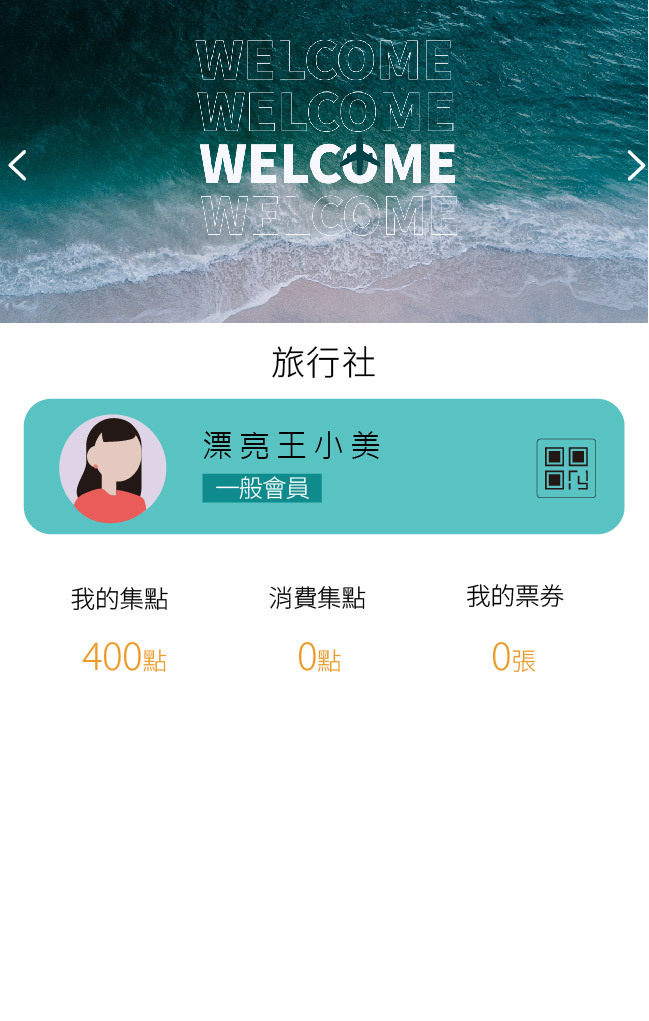This screenshot has width=649, height=1021.
Task: Go to the previous banner slide
Action: [x=17, y=165]
